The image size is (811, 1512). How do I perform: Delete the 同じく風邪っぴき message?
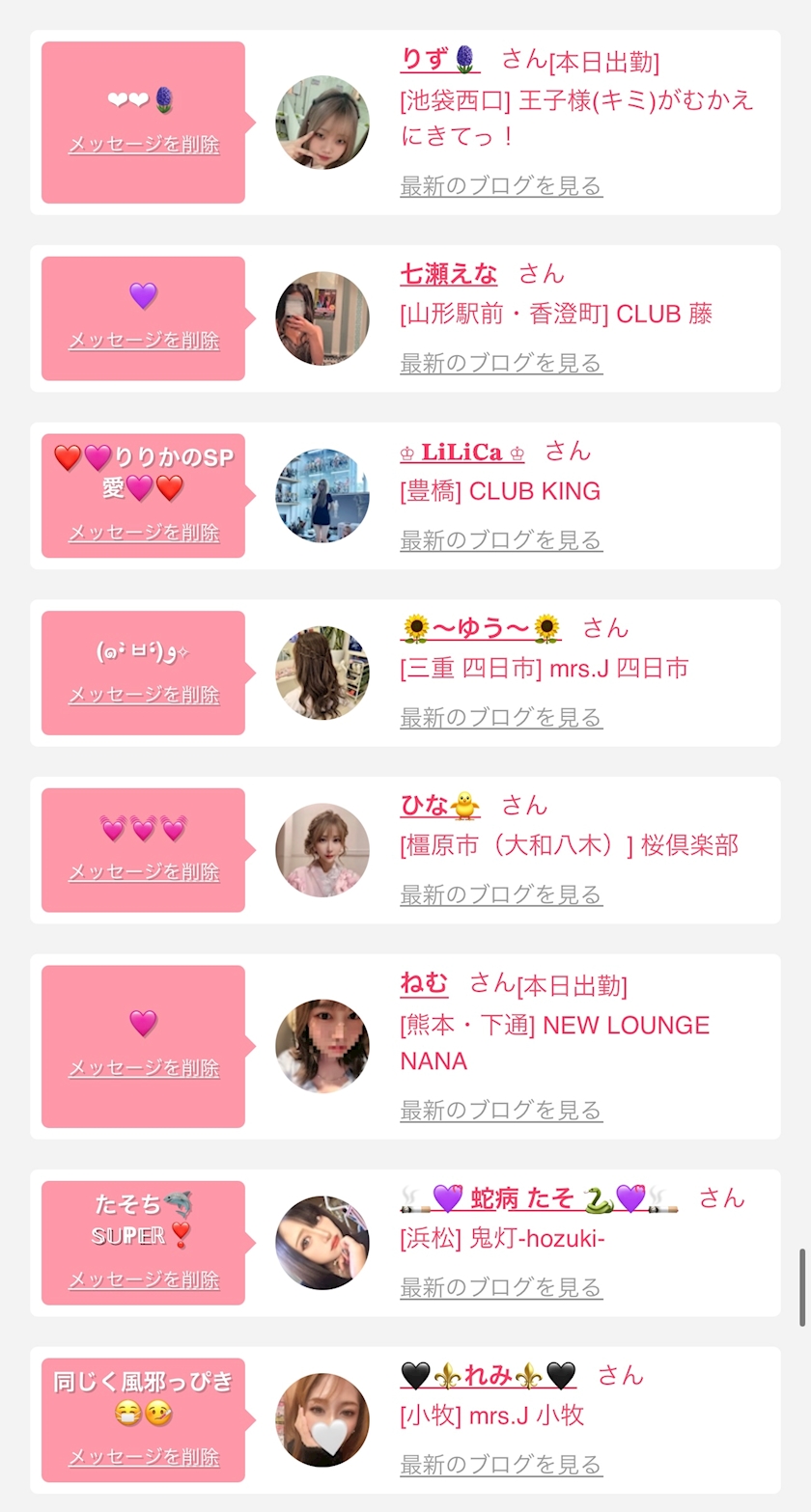coord(144,1457)
